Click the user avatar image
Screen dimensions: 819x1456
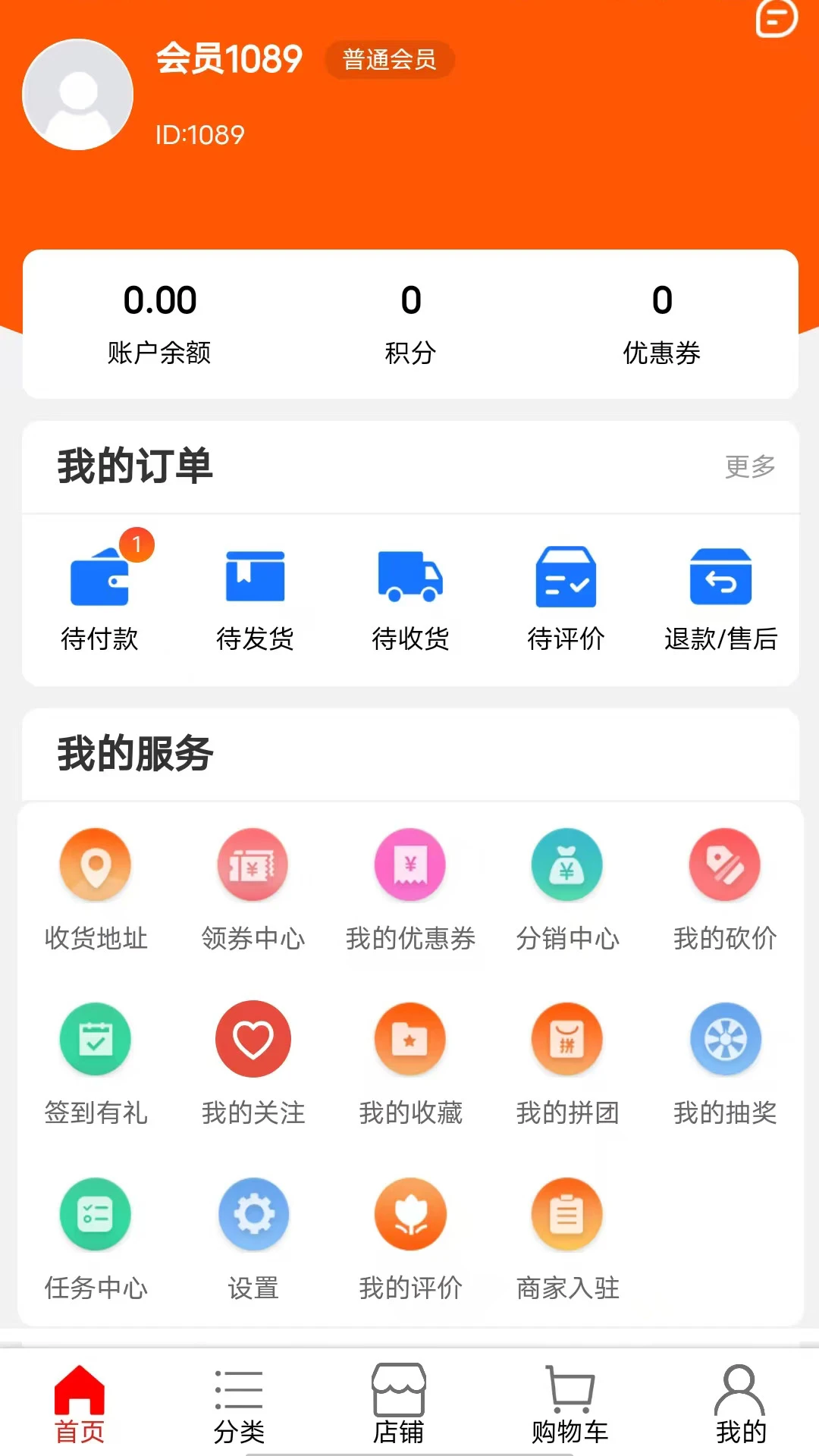(x=77, y=93)
